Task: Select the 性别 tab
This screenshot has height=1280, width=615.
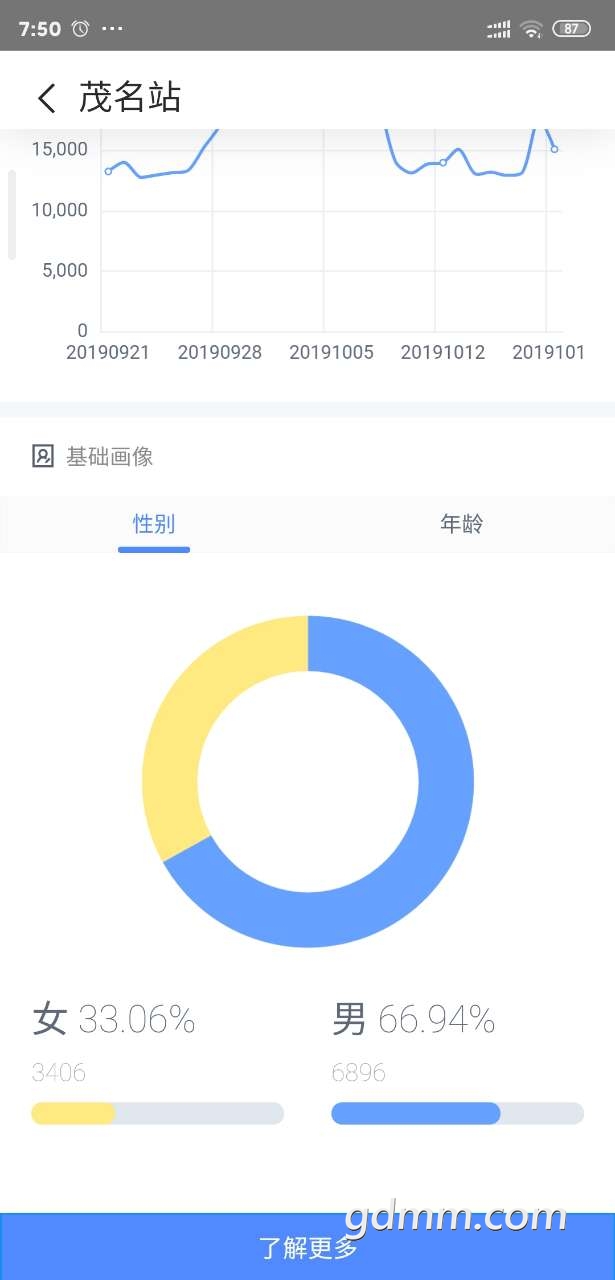Action: [x=154, y=523]
